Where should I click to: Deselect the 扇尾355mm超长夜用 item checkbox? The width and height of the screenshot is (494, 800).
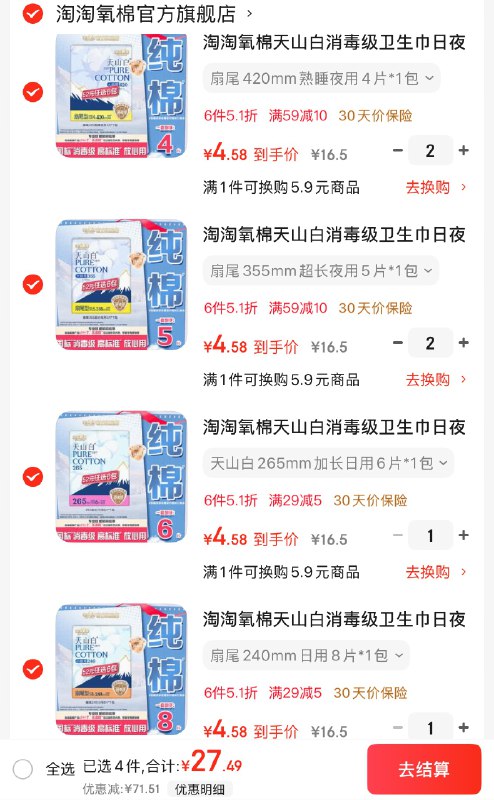[x=33, y=285]
